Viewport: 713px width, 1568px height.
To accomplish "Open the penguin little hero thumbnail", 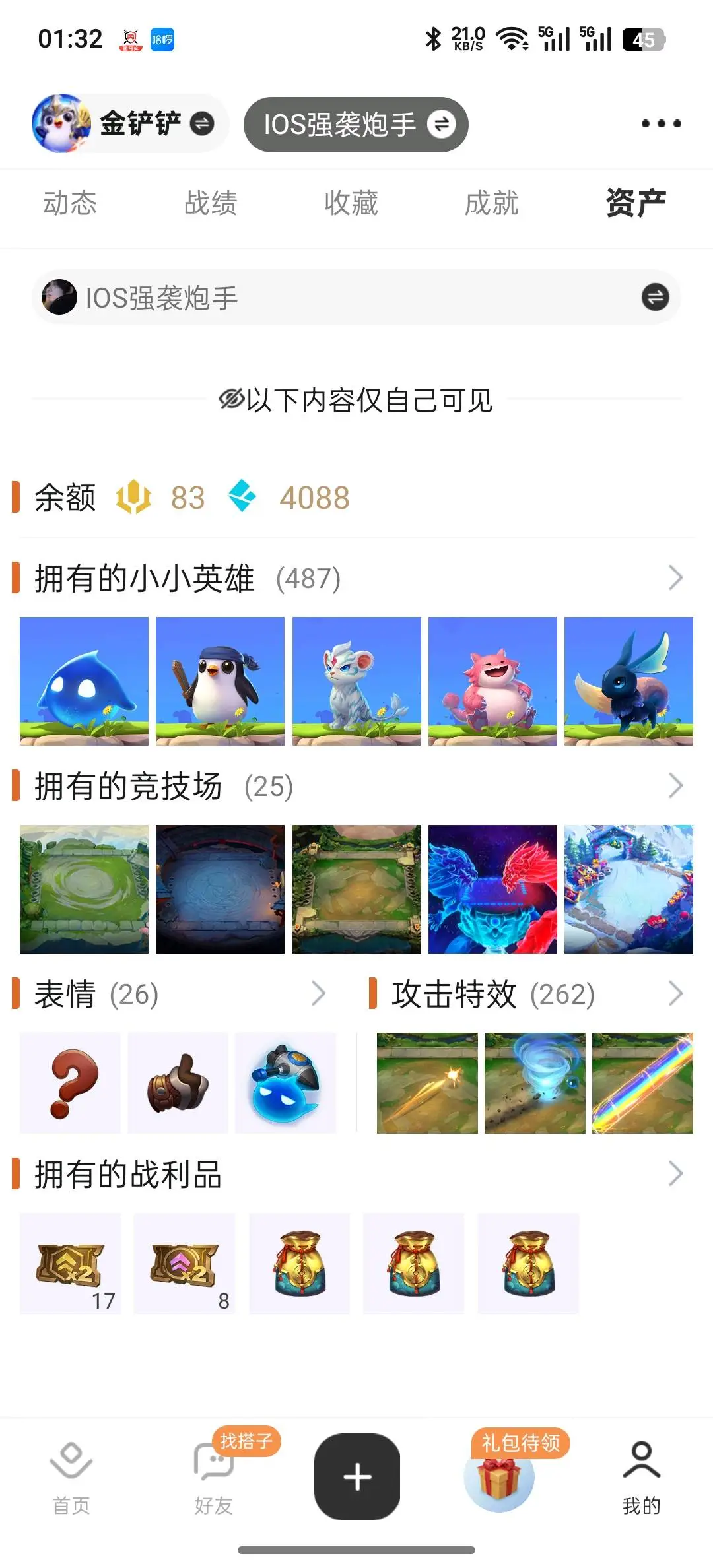I will pyautogui.click(x=220, y=681).
